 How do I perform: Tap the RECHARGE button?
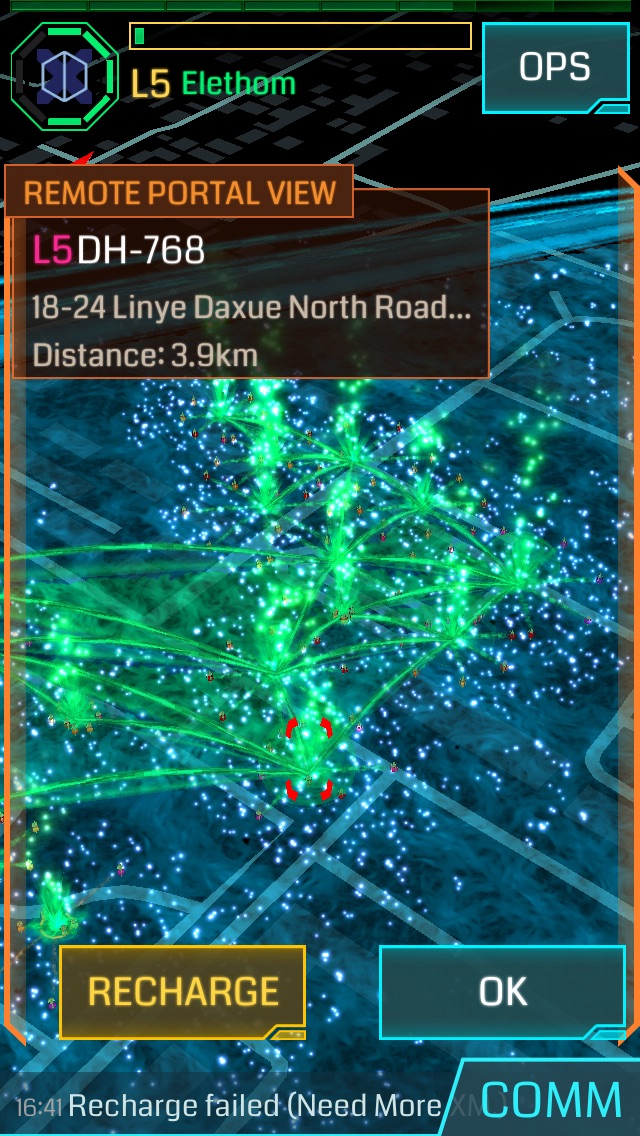[x=183, y=991]
